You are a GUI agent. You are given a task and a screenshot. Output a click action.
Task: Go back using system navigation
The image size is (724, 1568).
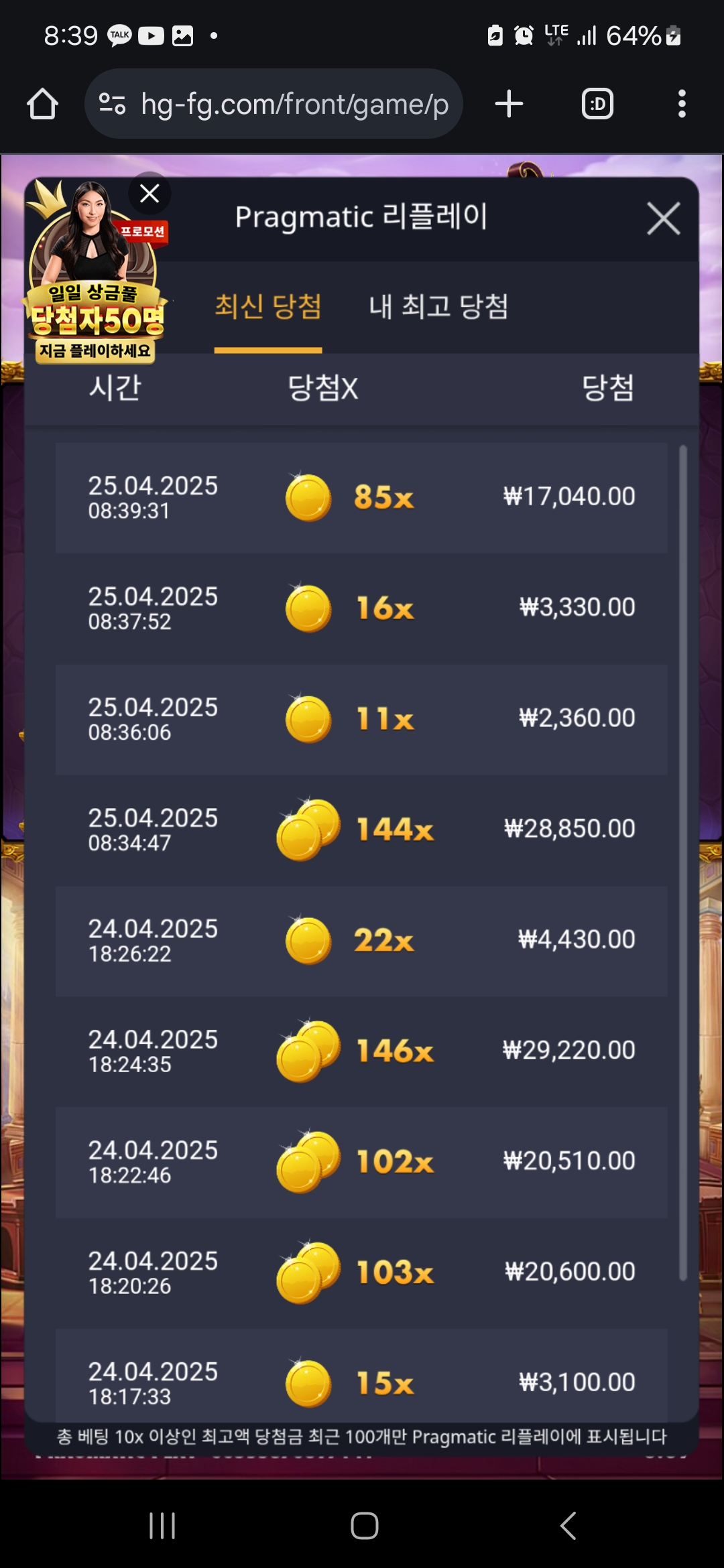(568, 1526)
